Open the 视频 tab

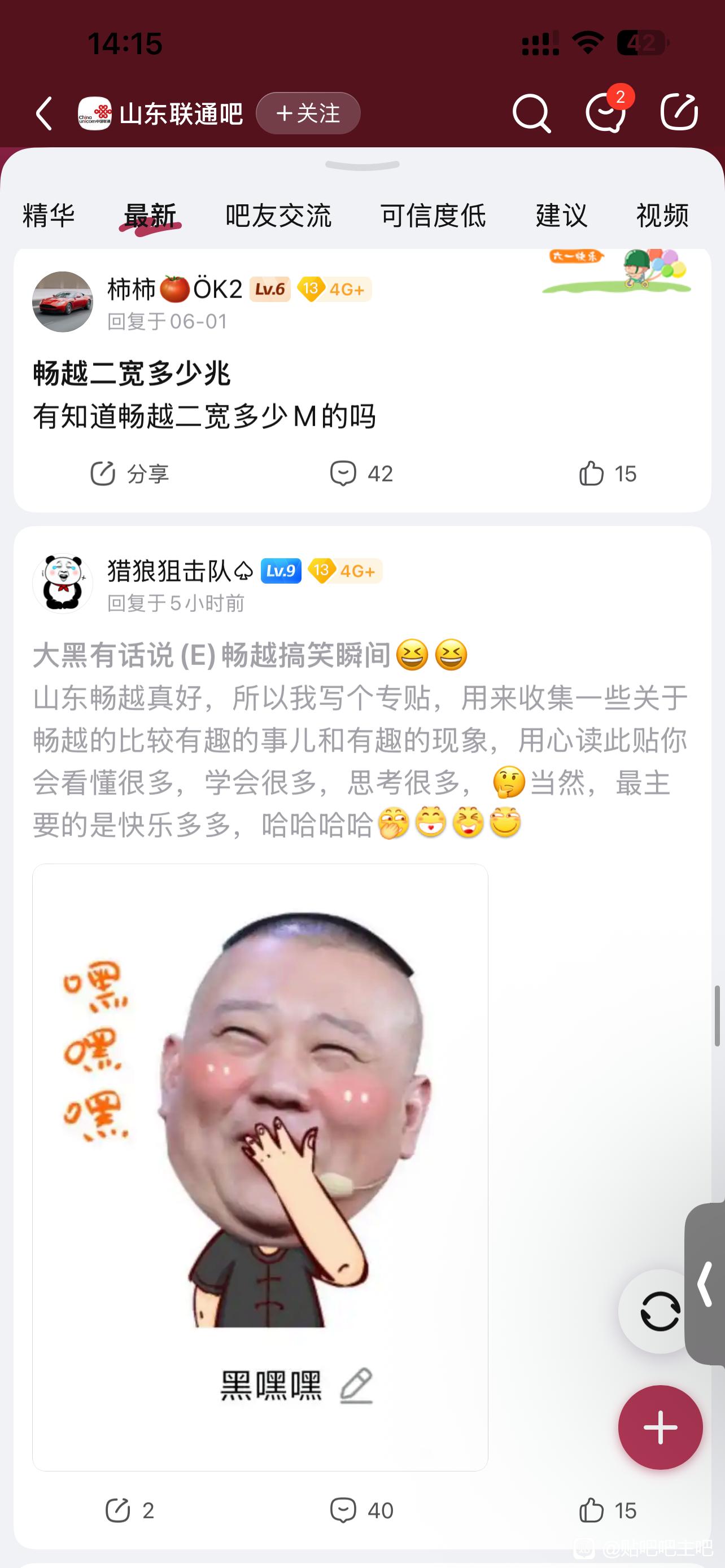(x=662, y=216)
